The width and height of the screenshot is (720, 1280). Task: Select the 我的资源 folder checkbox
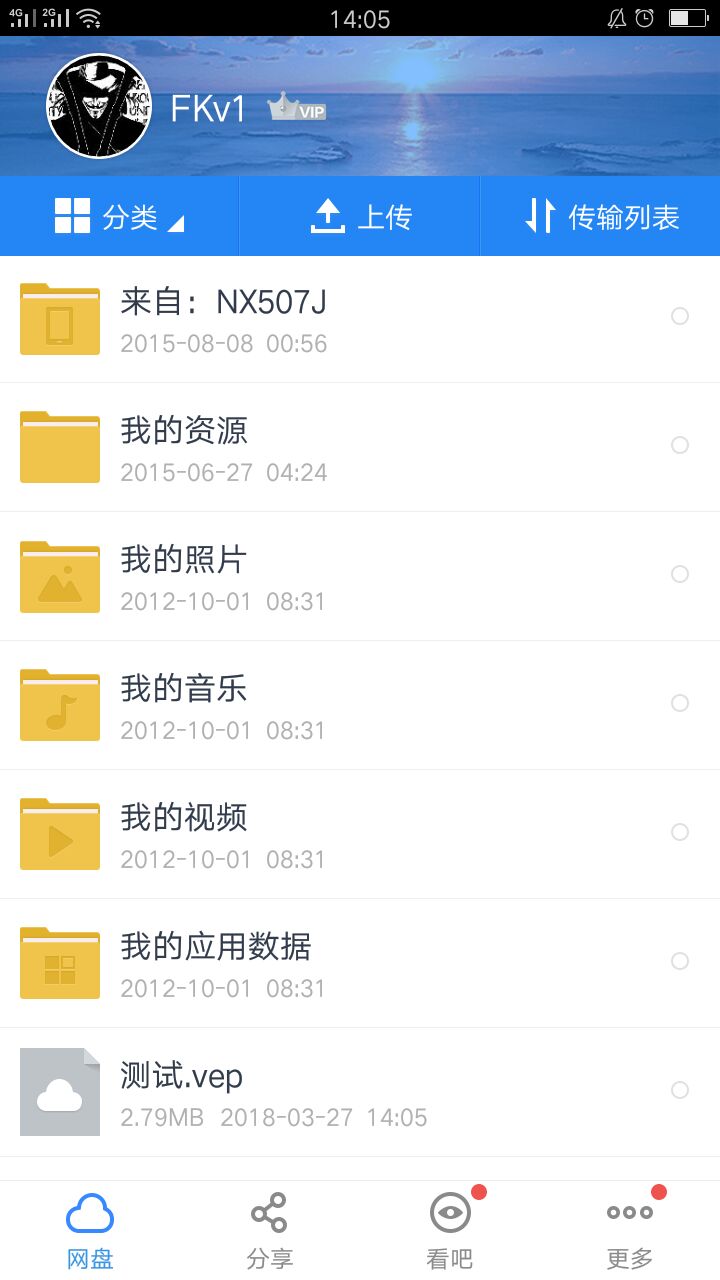[680, 446]
